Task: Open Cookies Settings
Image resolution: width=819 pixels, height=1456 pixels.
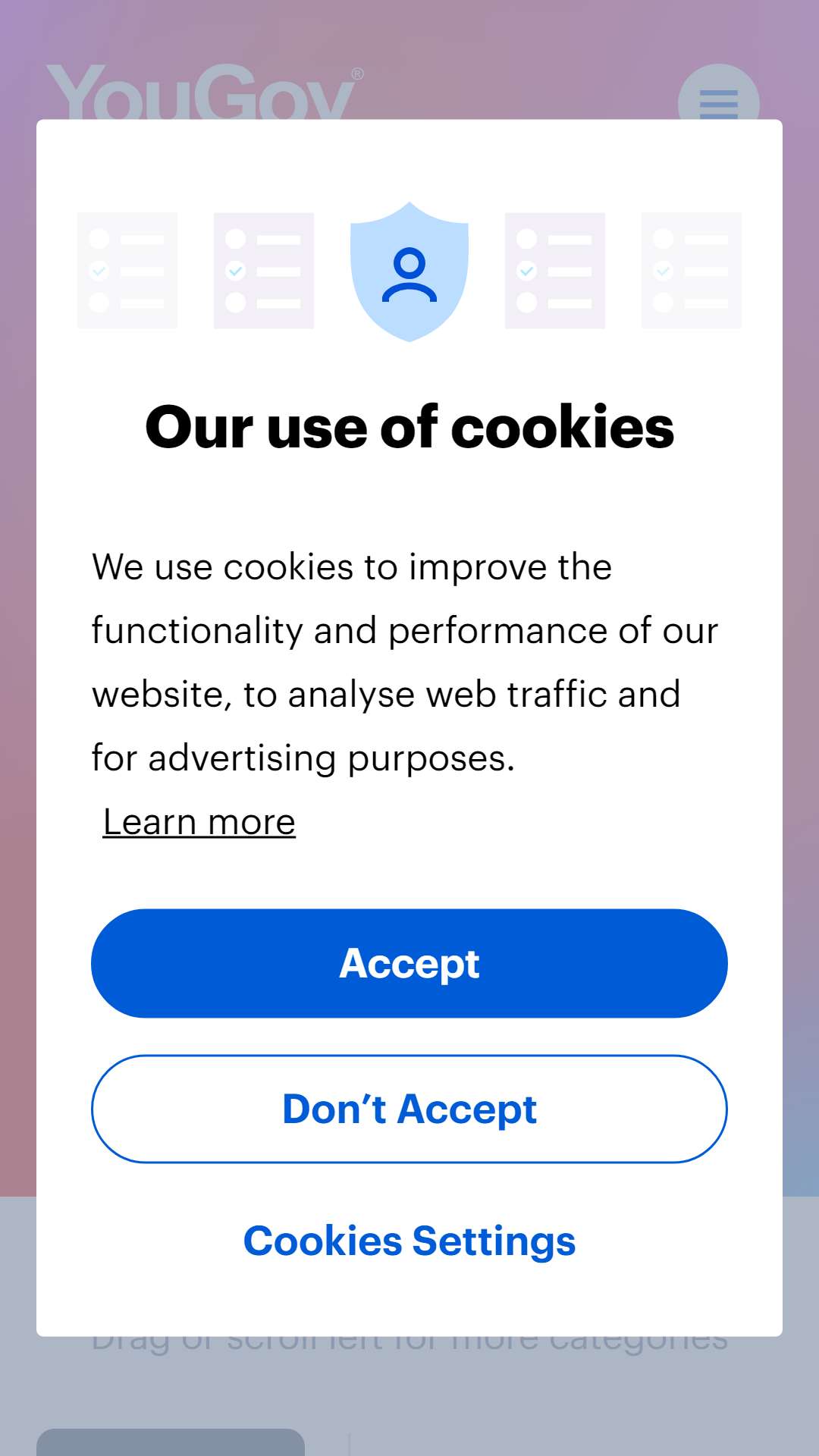Action: pyautogui.click(x=409, y=1241)
